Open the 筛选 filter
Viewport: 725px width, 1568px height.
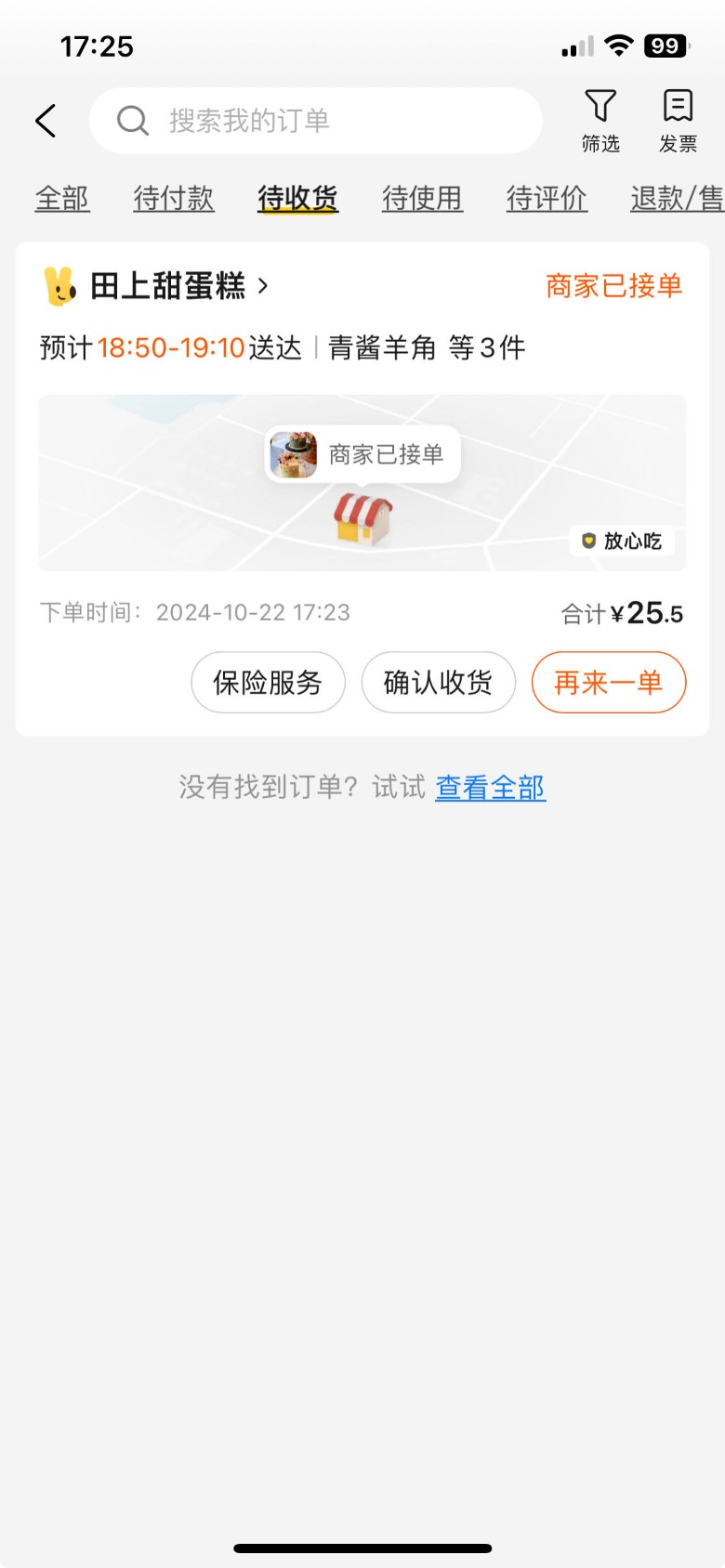600,121
